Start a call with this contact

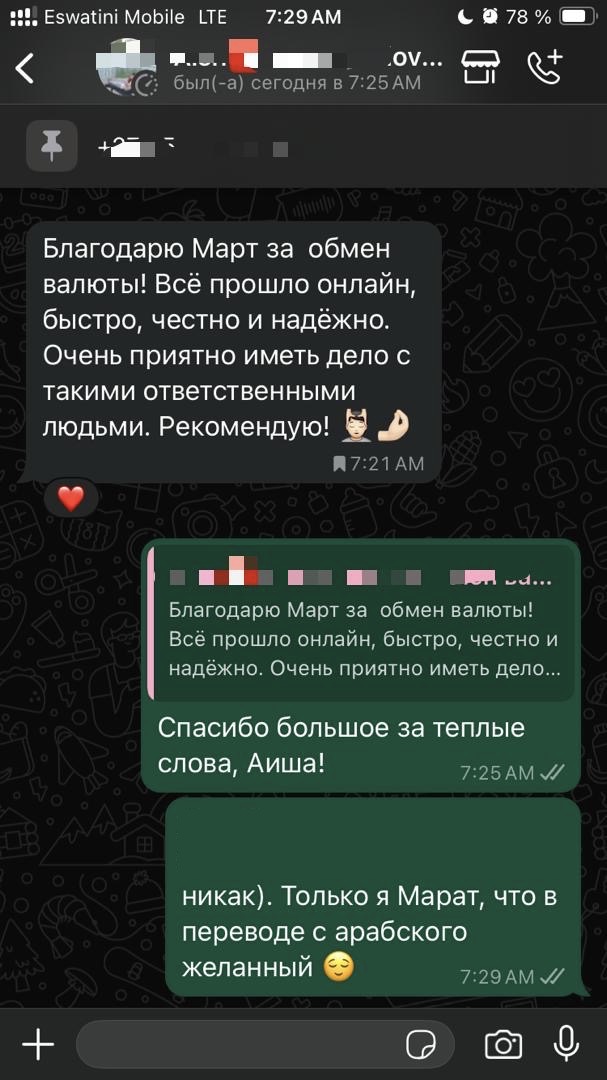(x=546, y=68)
